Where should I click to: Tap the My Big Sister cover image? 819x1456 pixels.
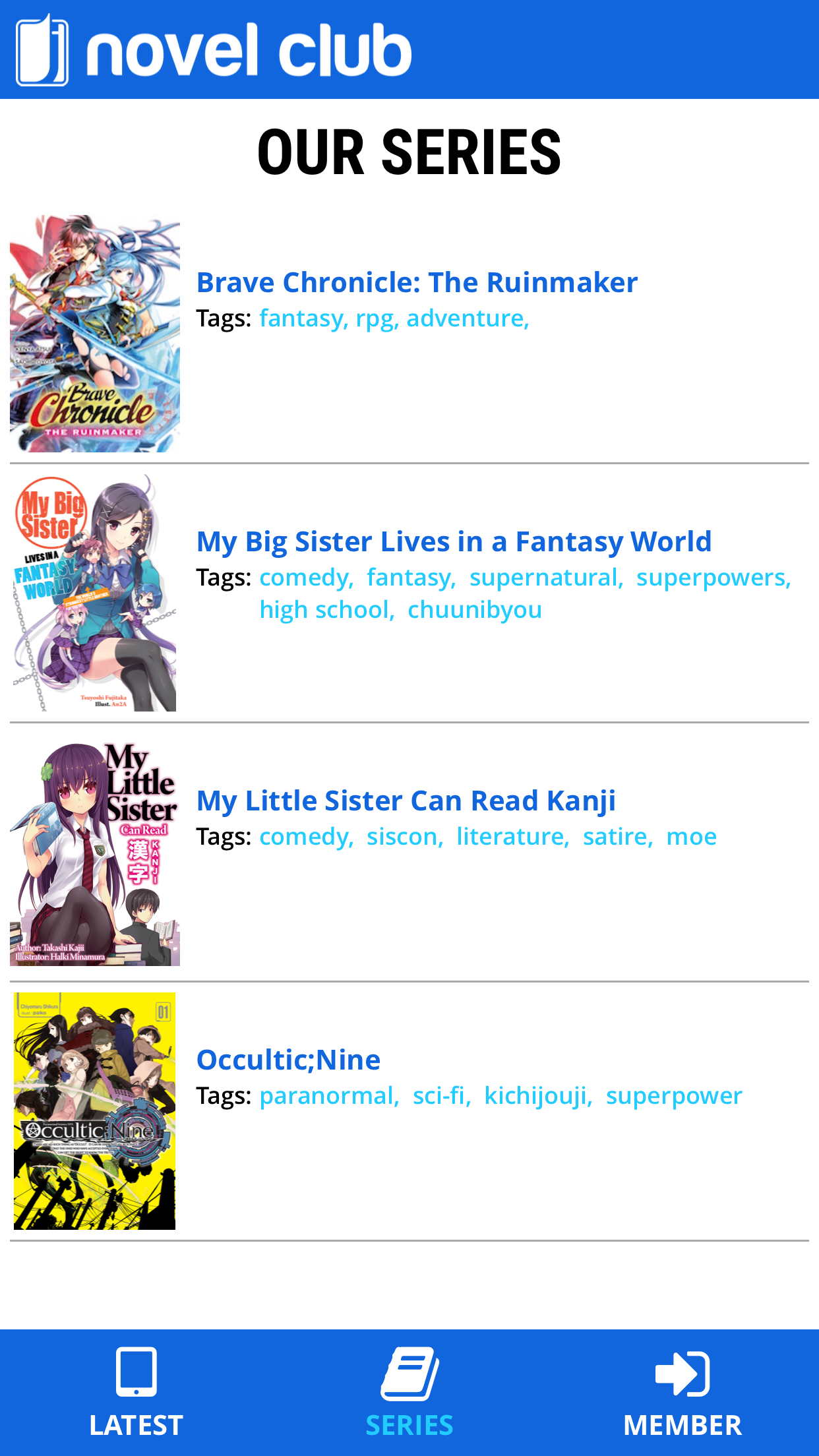(x=95, y=593)
